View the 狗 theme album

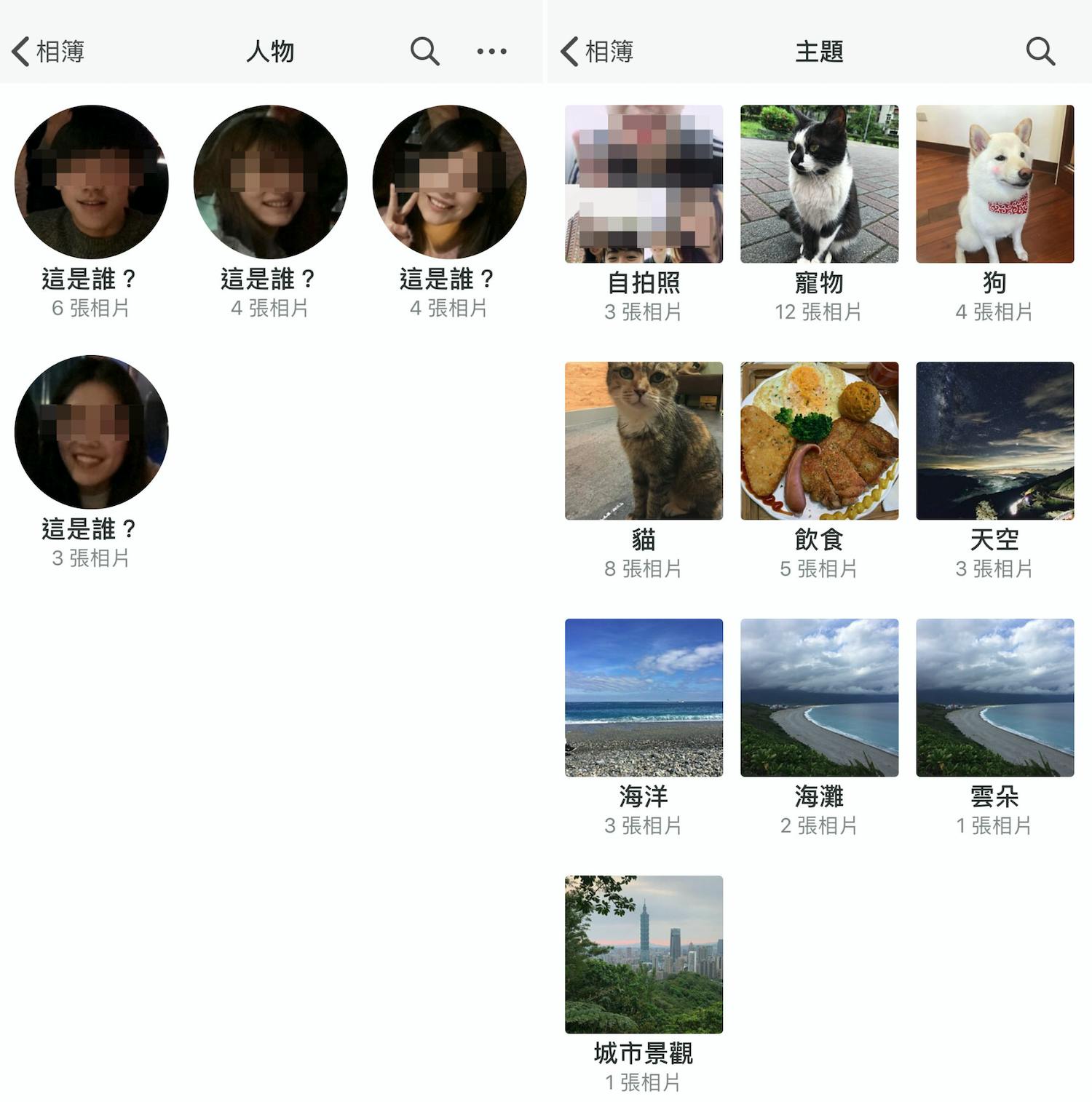(994, 184)
